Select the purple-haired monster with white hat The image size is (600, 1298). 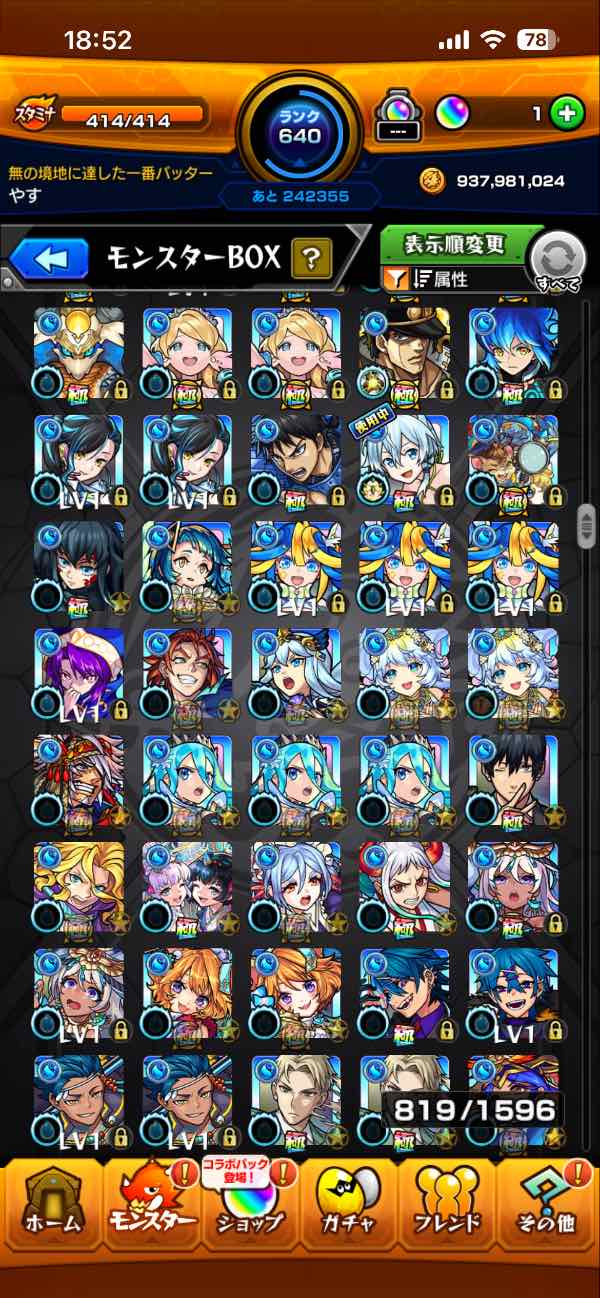pos(79,673)
